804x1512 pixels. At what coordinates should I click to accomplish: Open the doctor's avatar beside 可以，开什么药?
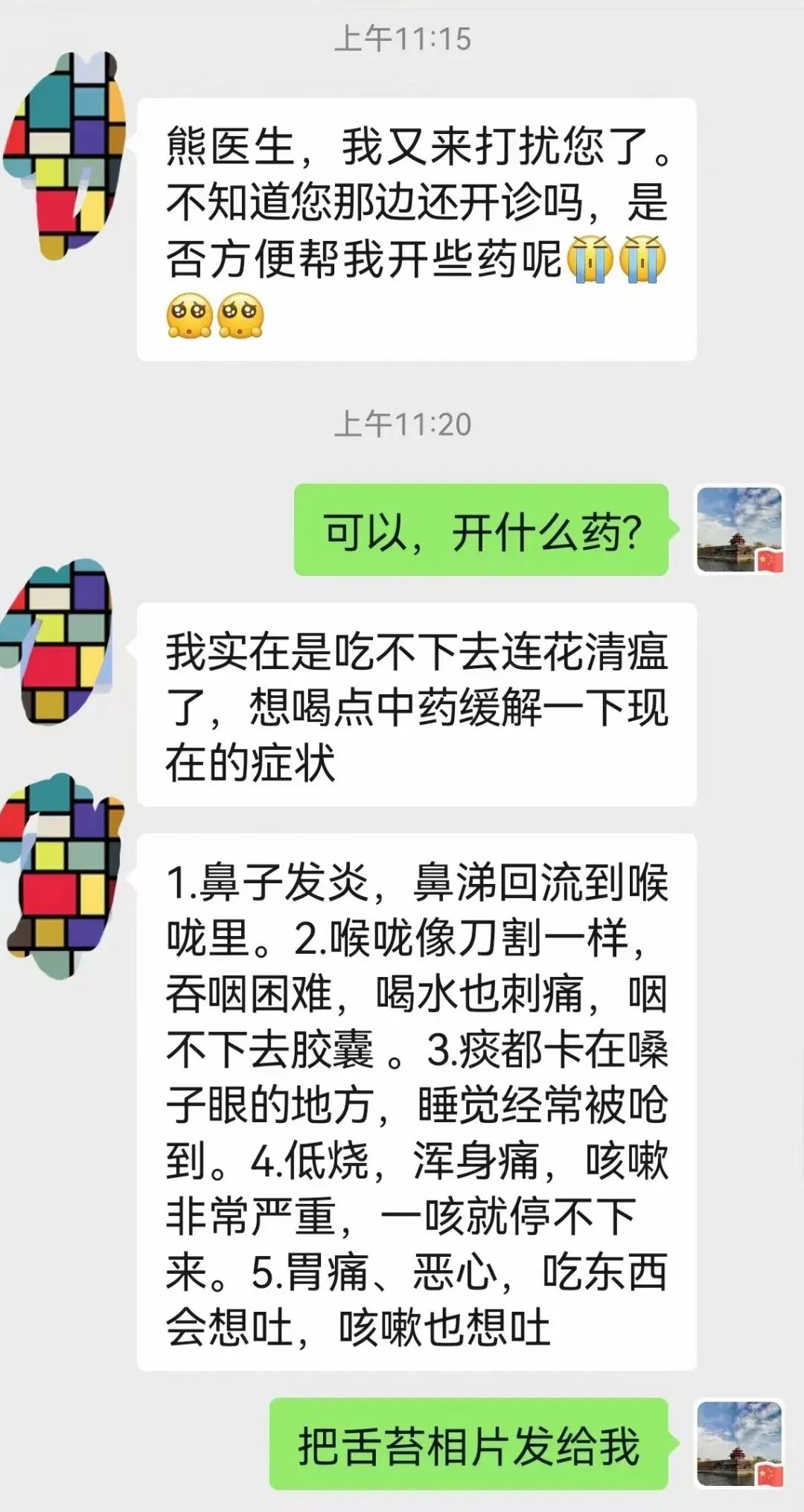click(739, 530)
